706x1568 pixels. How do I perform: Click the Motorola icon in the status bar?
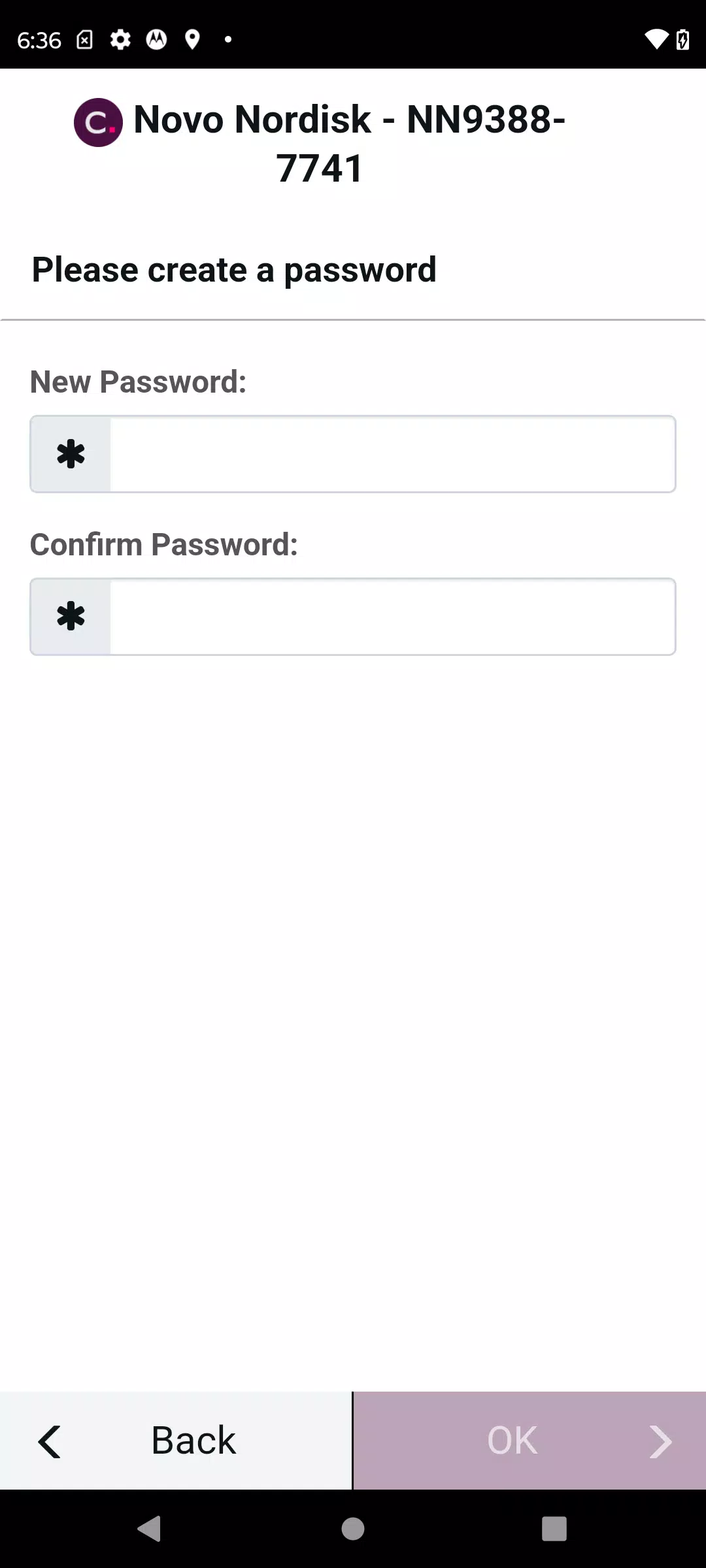(156, 40)
